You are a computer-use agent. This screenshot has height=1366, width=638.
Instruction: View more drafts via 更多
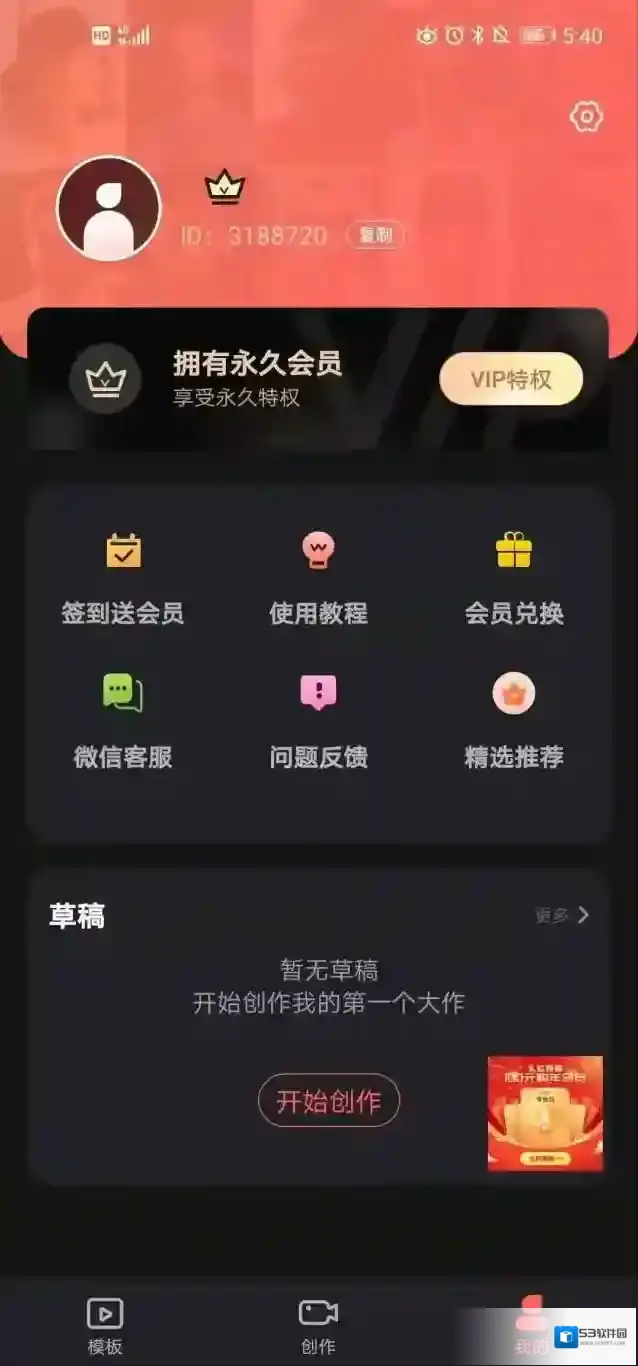(x=562, y=915)
